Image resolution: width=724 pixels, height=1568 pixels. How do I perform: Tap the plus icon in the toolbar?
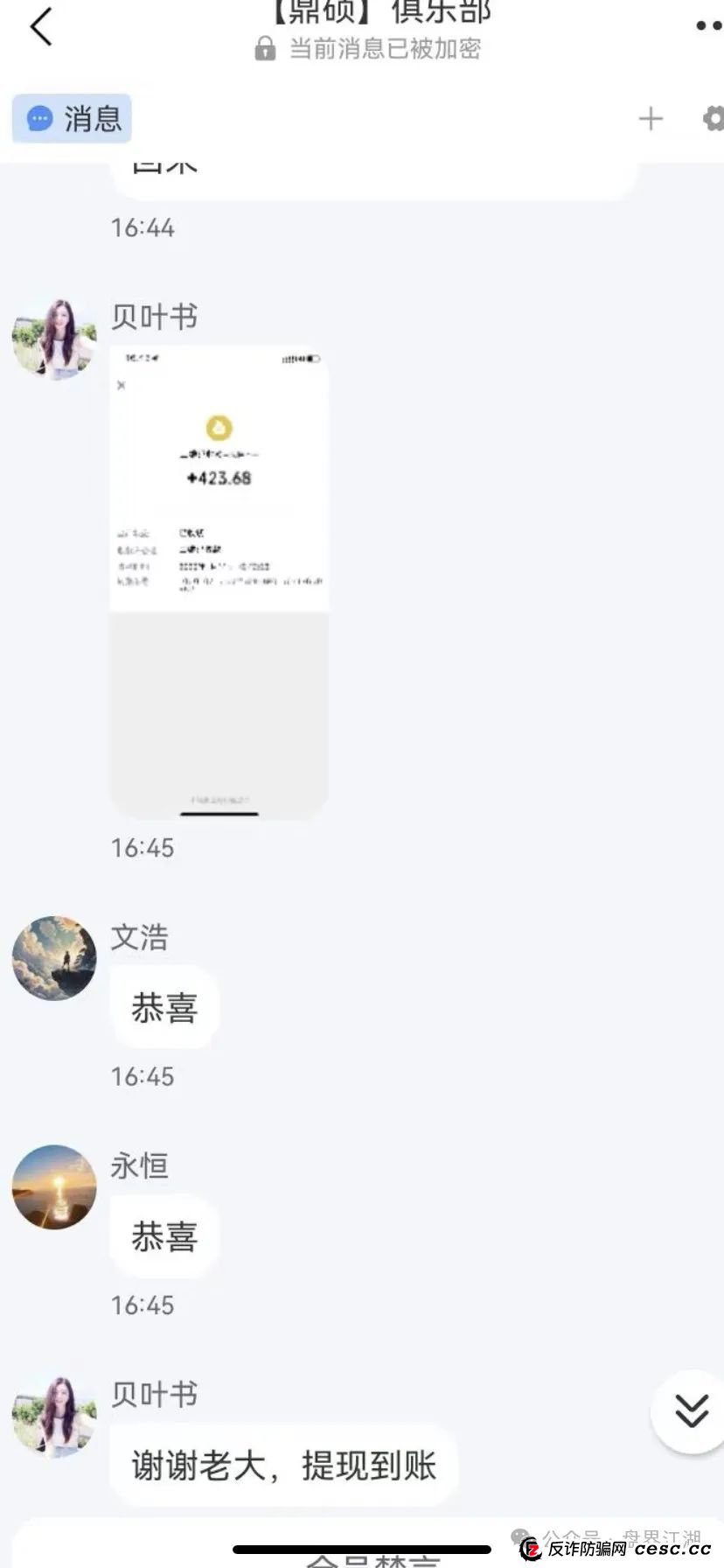coord(651,119)
